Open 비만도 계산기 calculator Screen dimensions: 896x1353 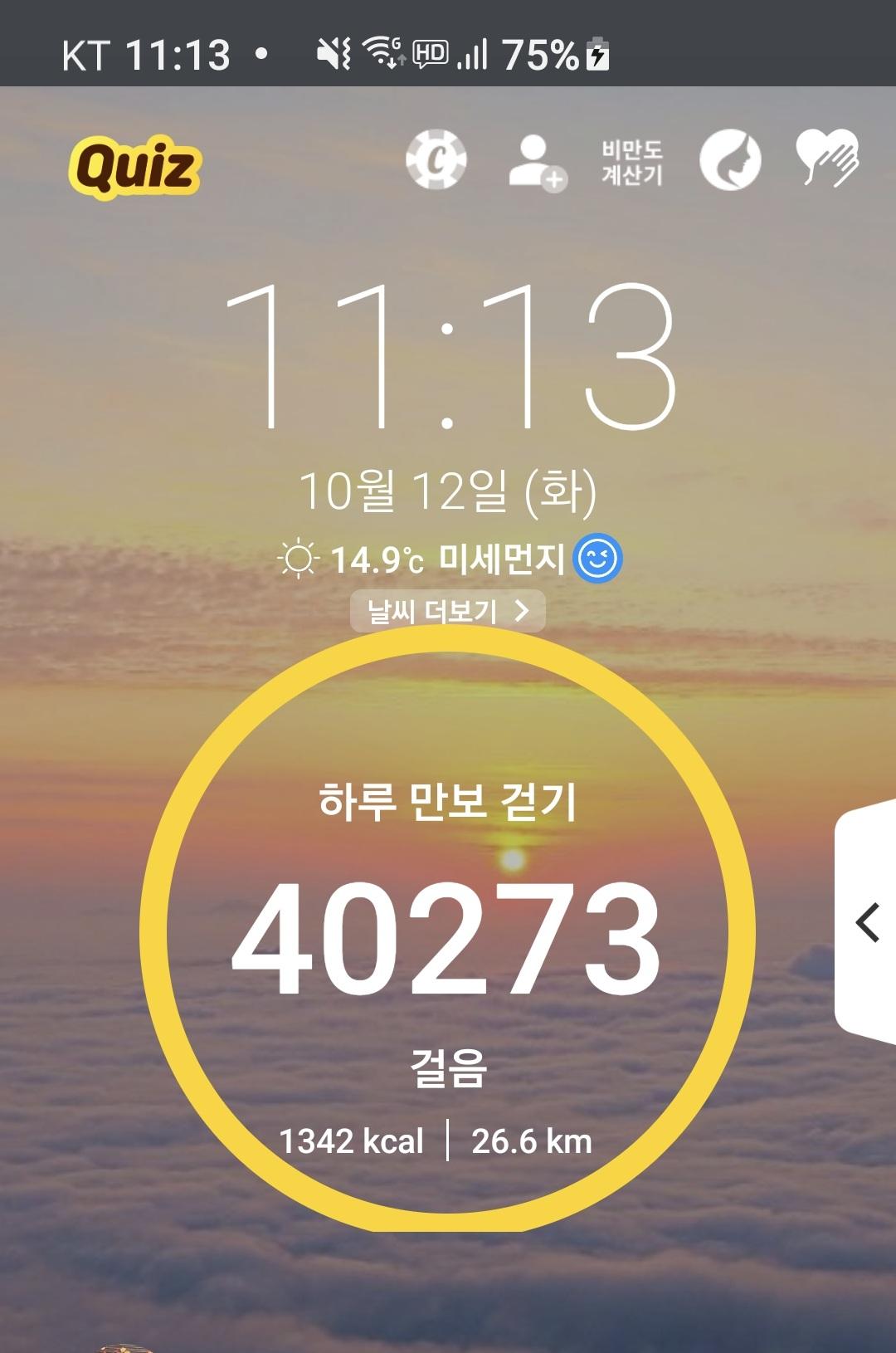(x=632, y=162)
